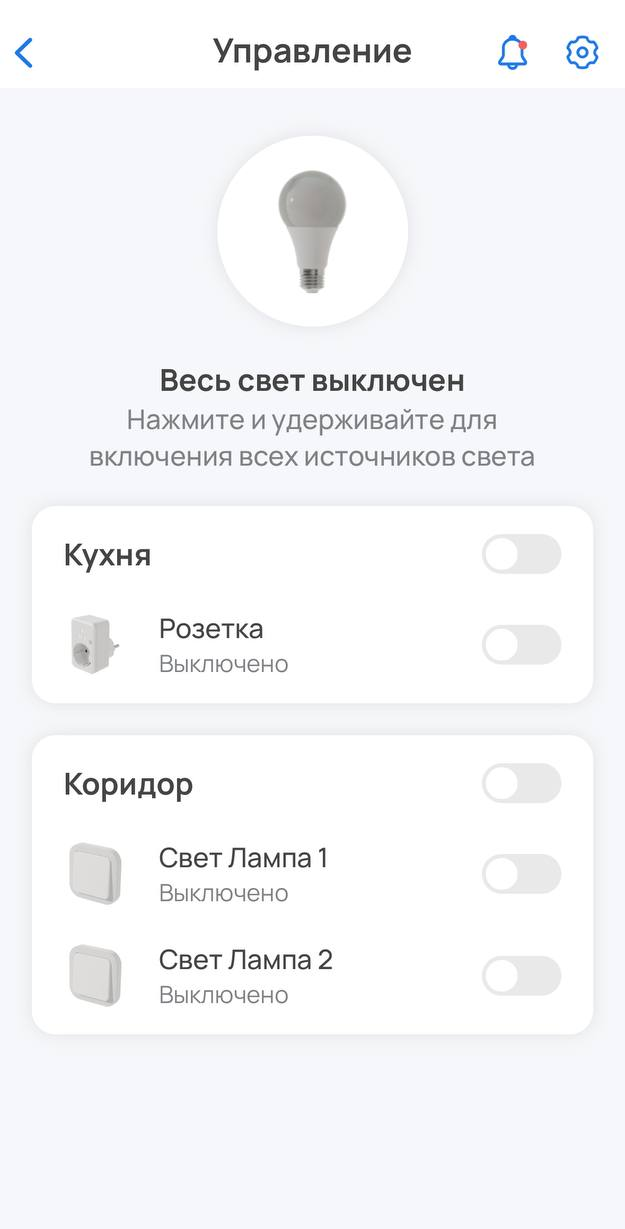The height and width of the screenshot is (1229, 625).
Task: Turn on the Розетка switch
Action: pos(521,645)
